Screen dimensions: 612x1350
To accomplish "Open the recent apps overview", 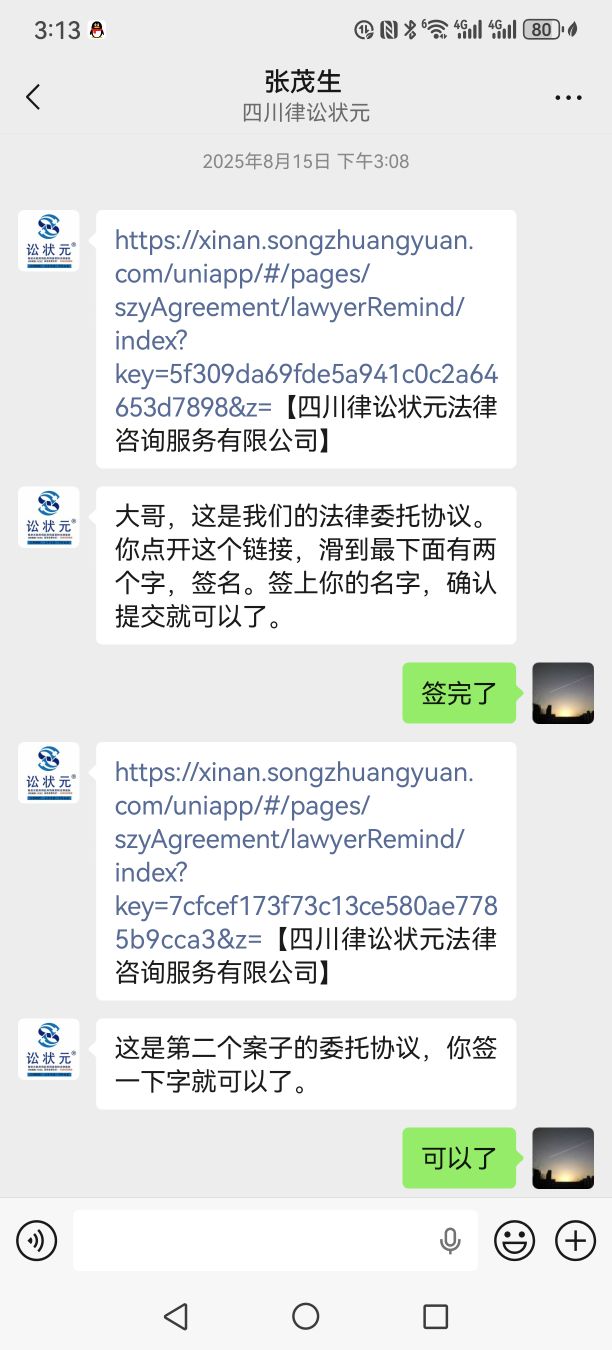I will pos(435,1316).
